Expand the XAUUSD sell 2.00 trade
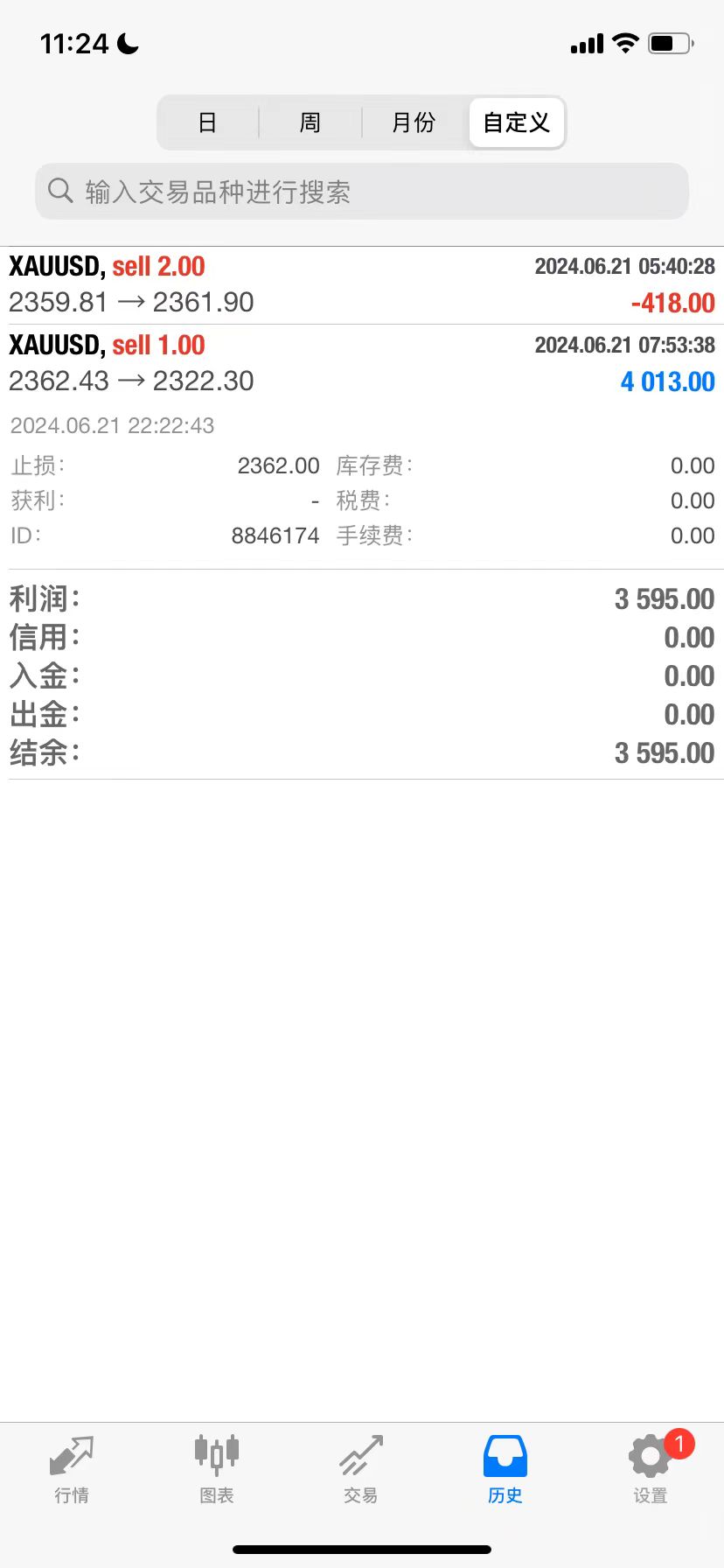The width and height of the screenshot is (724, 1568). pos(362,285)
